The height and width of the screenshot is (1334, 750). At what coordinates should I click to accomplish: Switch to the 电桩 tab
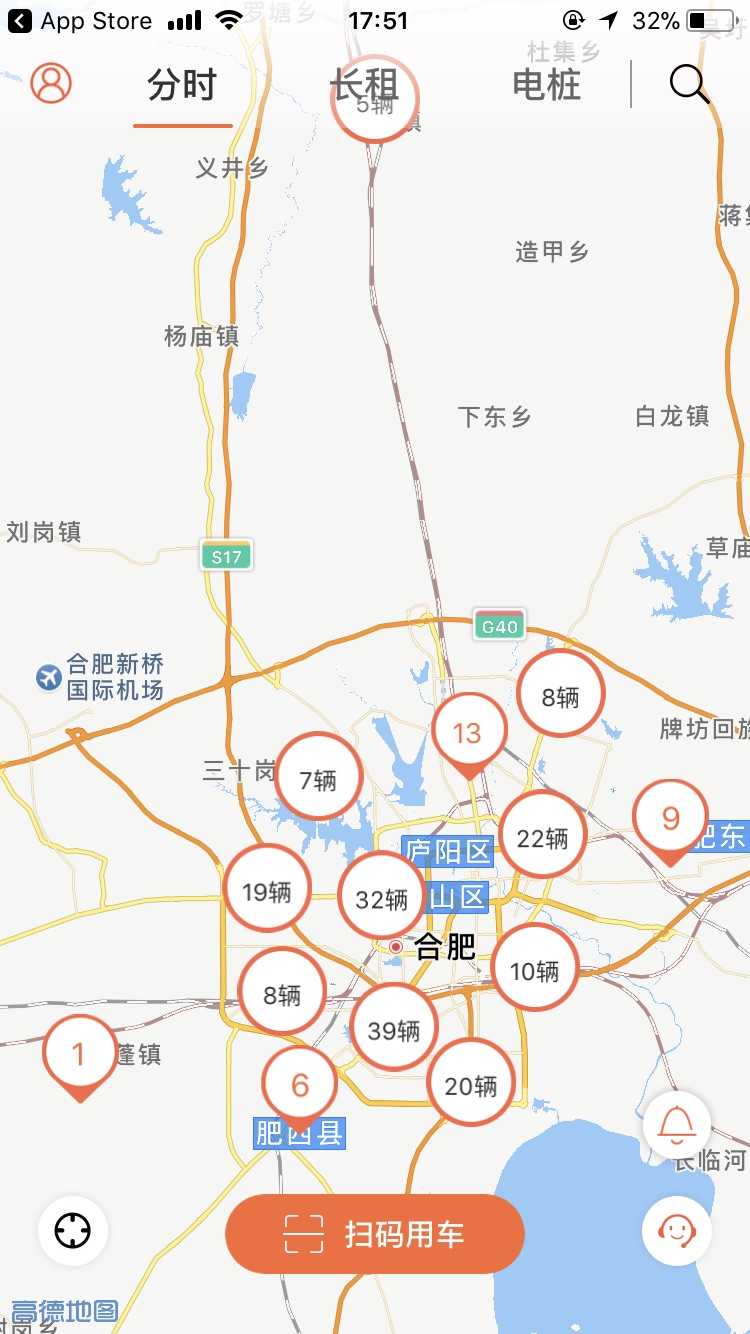click(x=546, y=85)
